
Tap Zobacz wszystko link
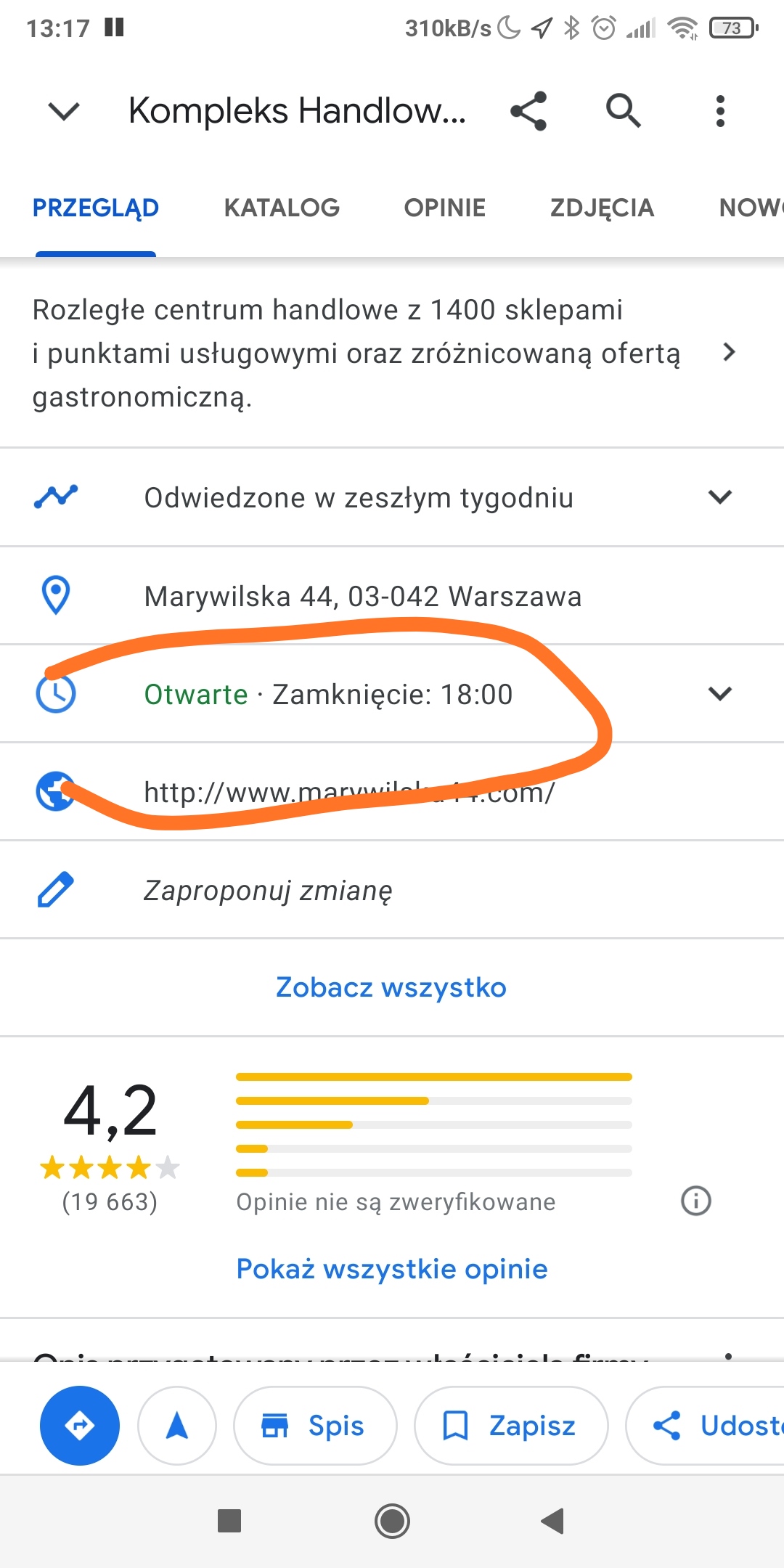391,988
